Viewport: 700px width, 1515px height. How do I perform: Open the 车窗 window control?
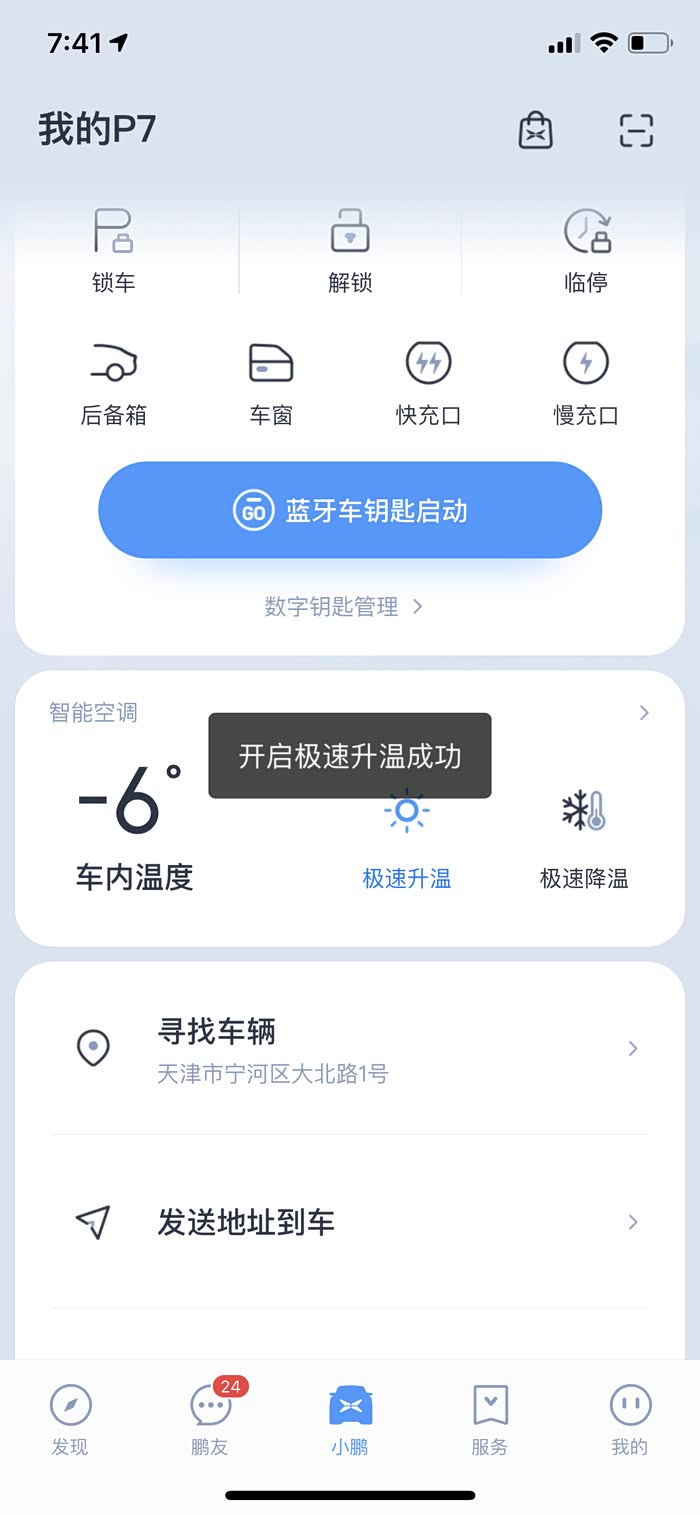271,383
